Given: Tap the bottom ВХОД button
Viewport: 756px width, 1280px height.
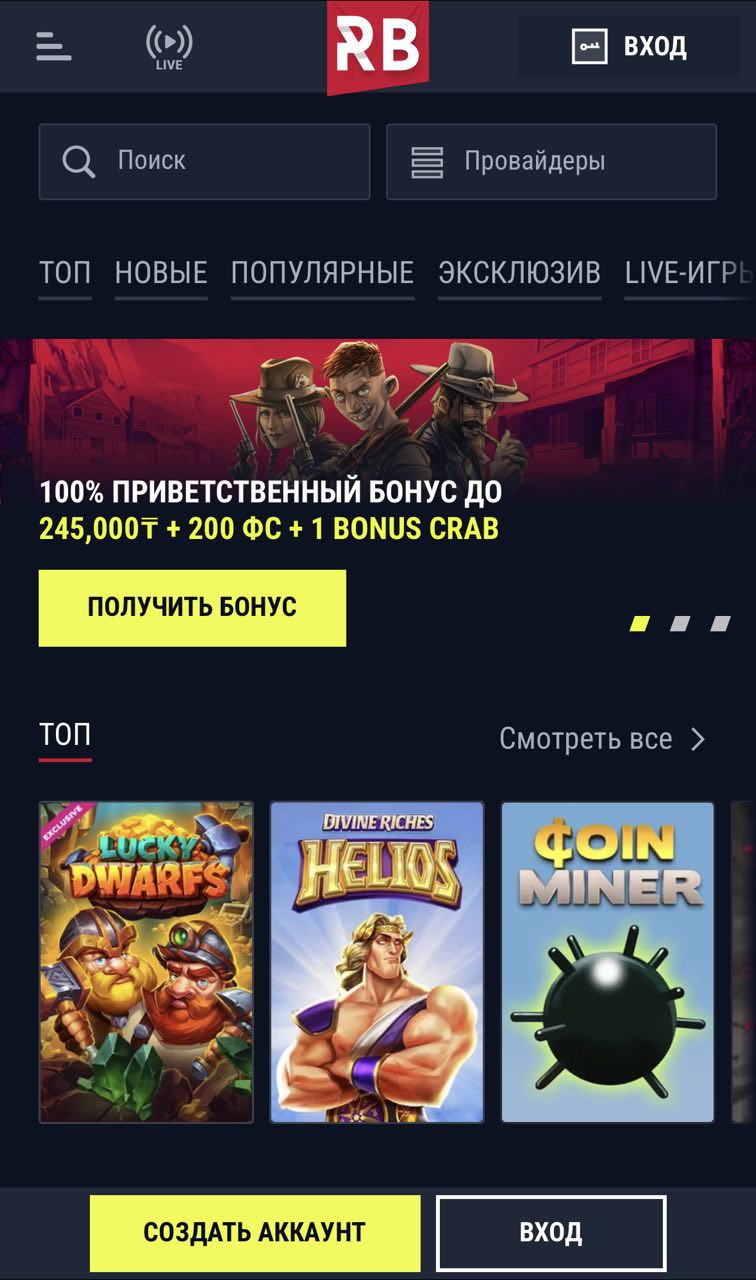Looking at the screenshot, I should click(x=551, y=1233).
